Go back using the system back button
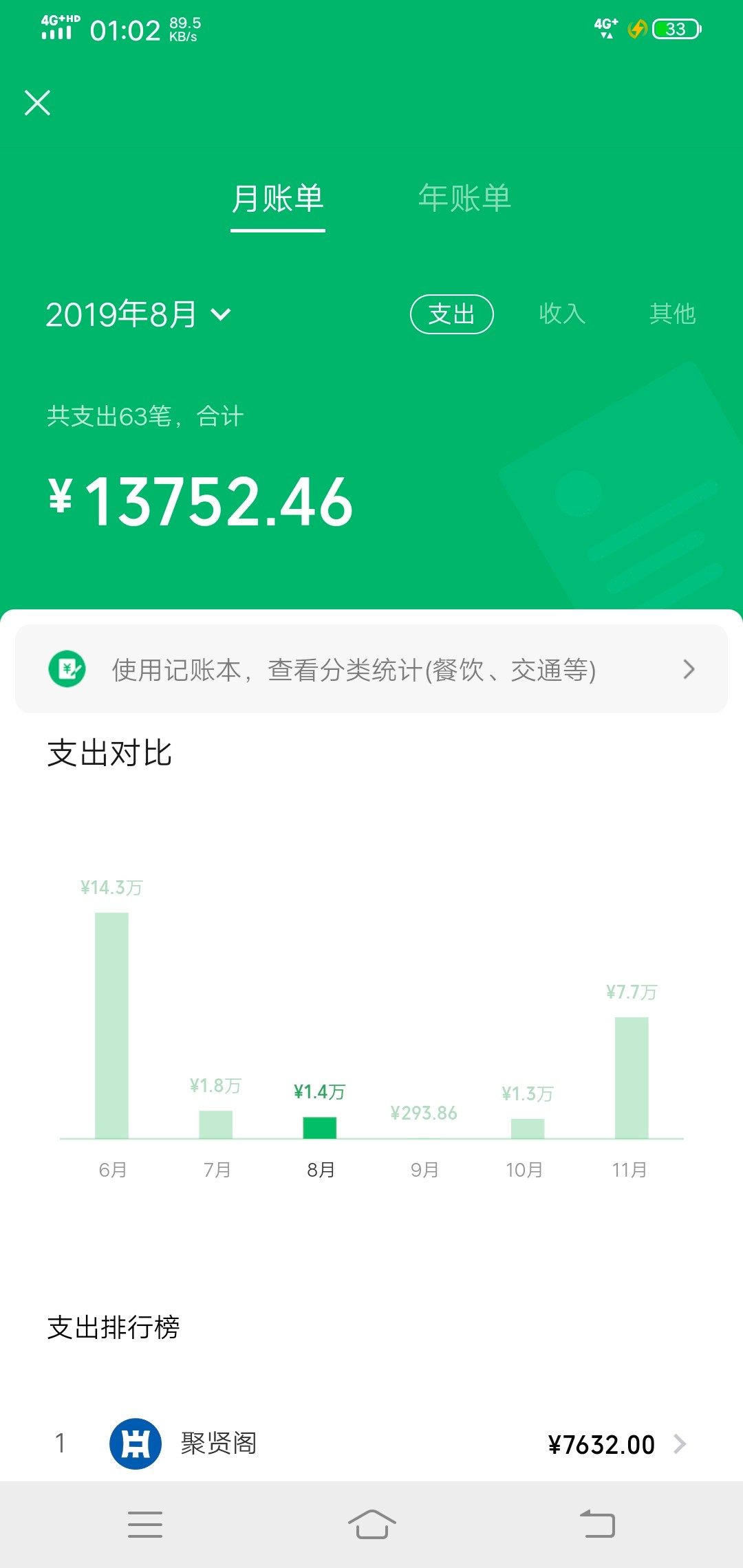This screenshot has width=743, height=1568. (x=597, y=1524)
